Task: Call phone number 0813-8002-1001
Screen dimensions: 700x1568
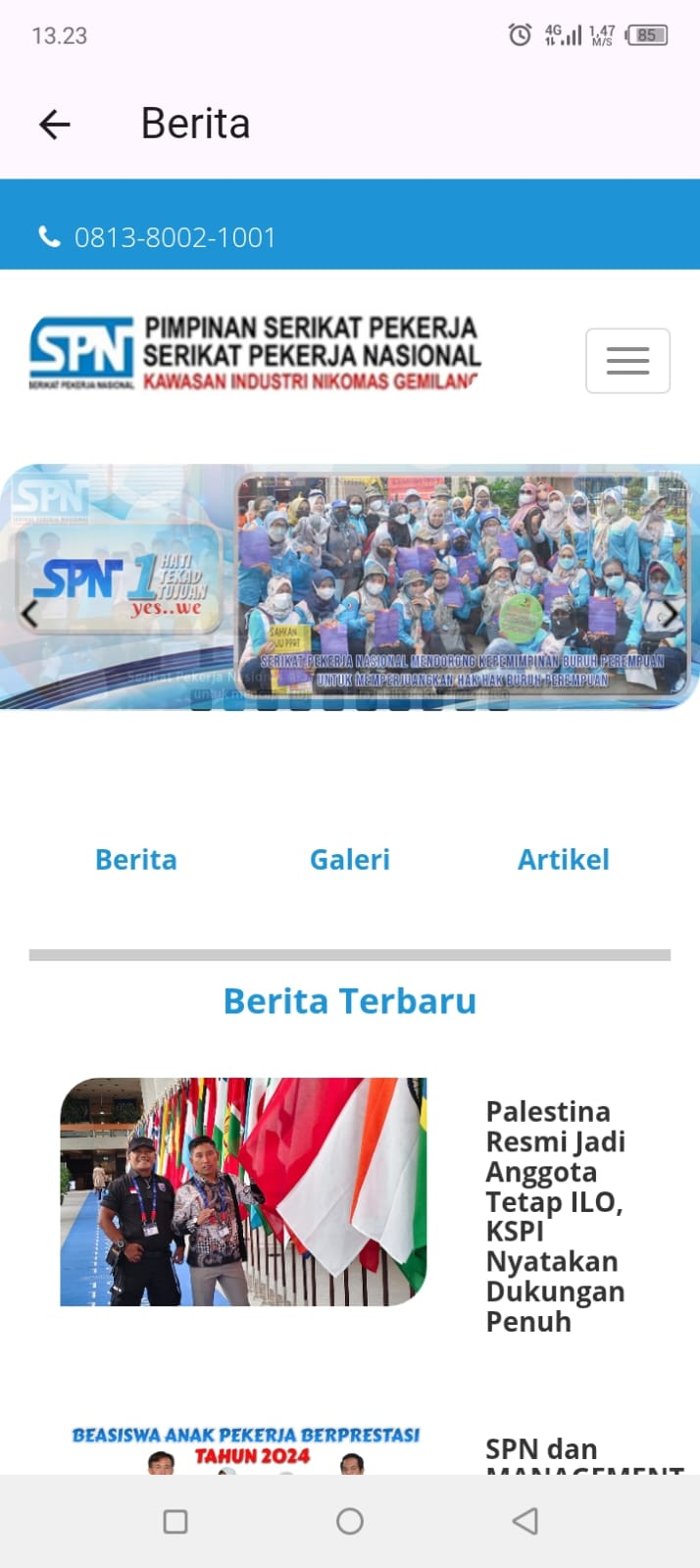Action: (174, 237)
